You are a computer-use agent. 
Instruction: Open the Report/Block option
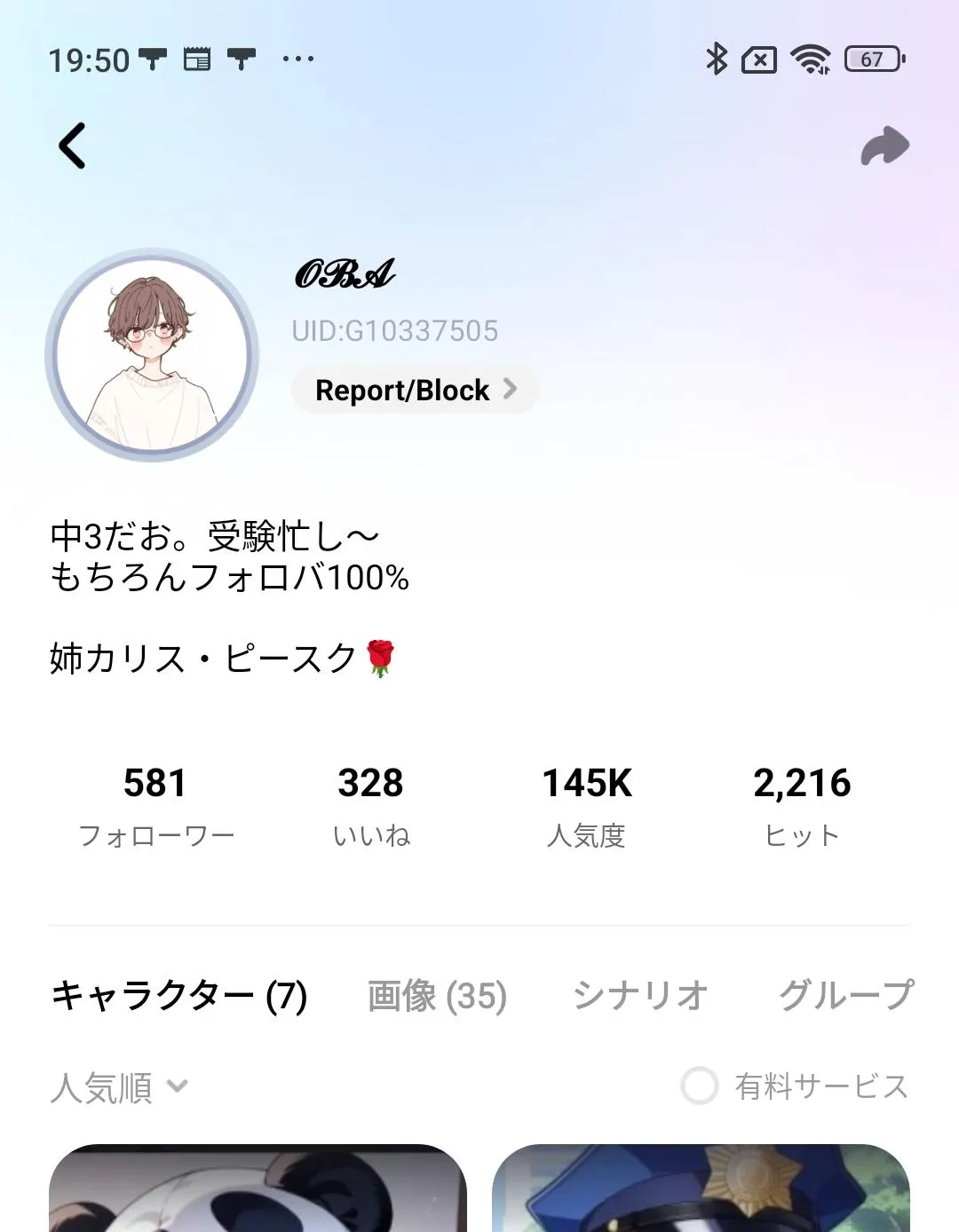pyautogui.click(x=415, y=390)
